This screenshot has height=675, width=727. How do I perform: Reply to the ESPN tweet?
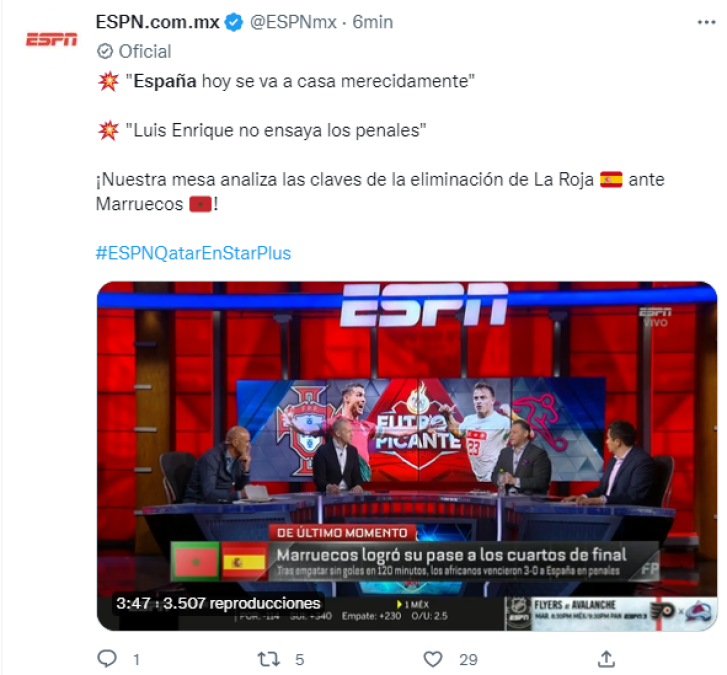tap(108, 659)
